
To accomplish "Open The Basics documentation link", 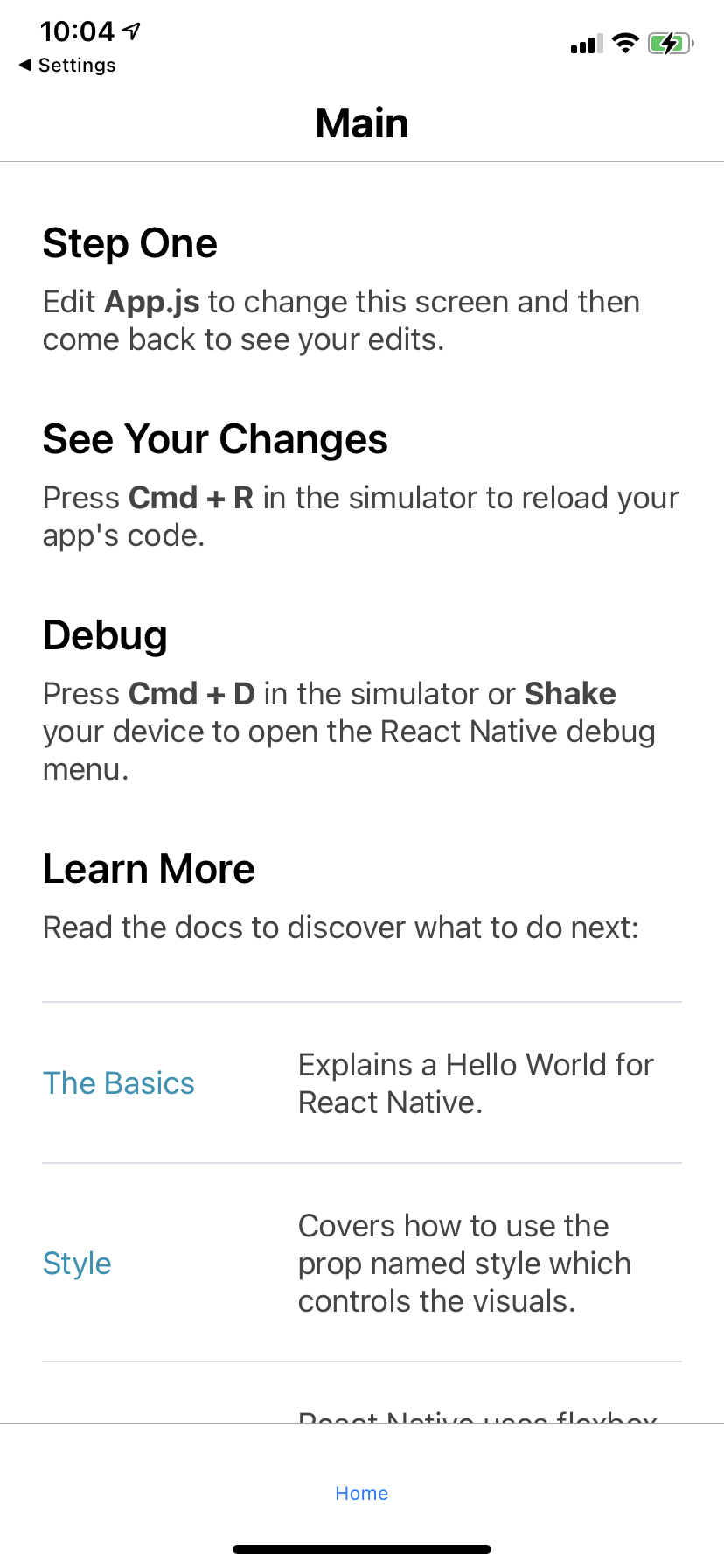I will tap(118, 1083).
